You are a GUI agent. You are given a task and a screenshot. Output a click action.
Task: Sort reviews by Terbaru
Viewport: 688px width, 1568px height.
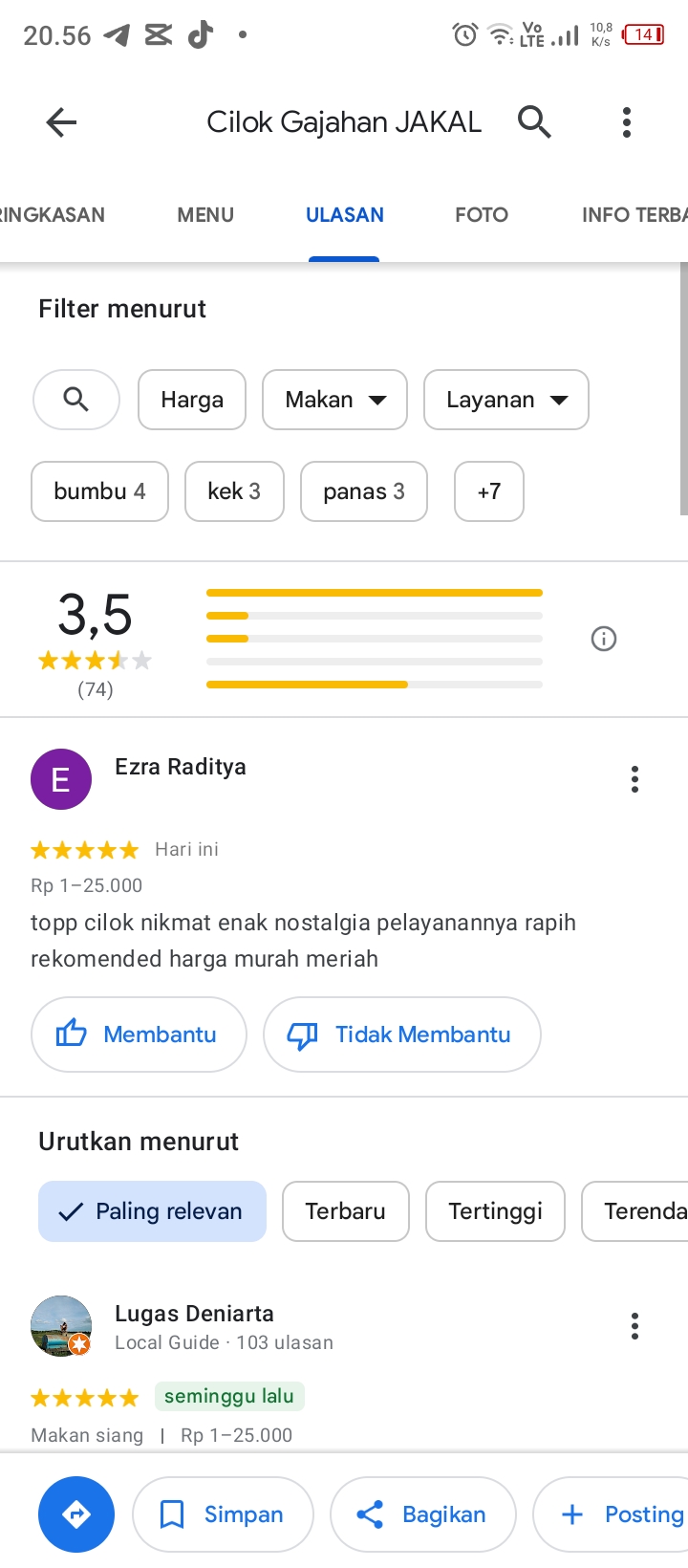click(x=346, y=1211)
